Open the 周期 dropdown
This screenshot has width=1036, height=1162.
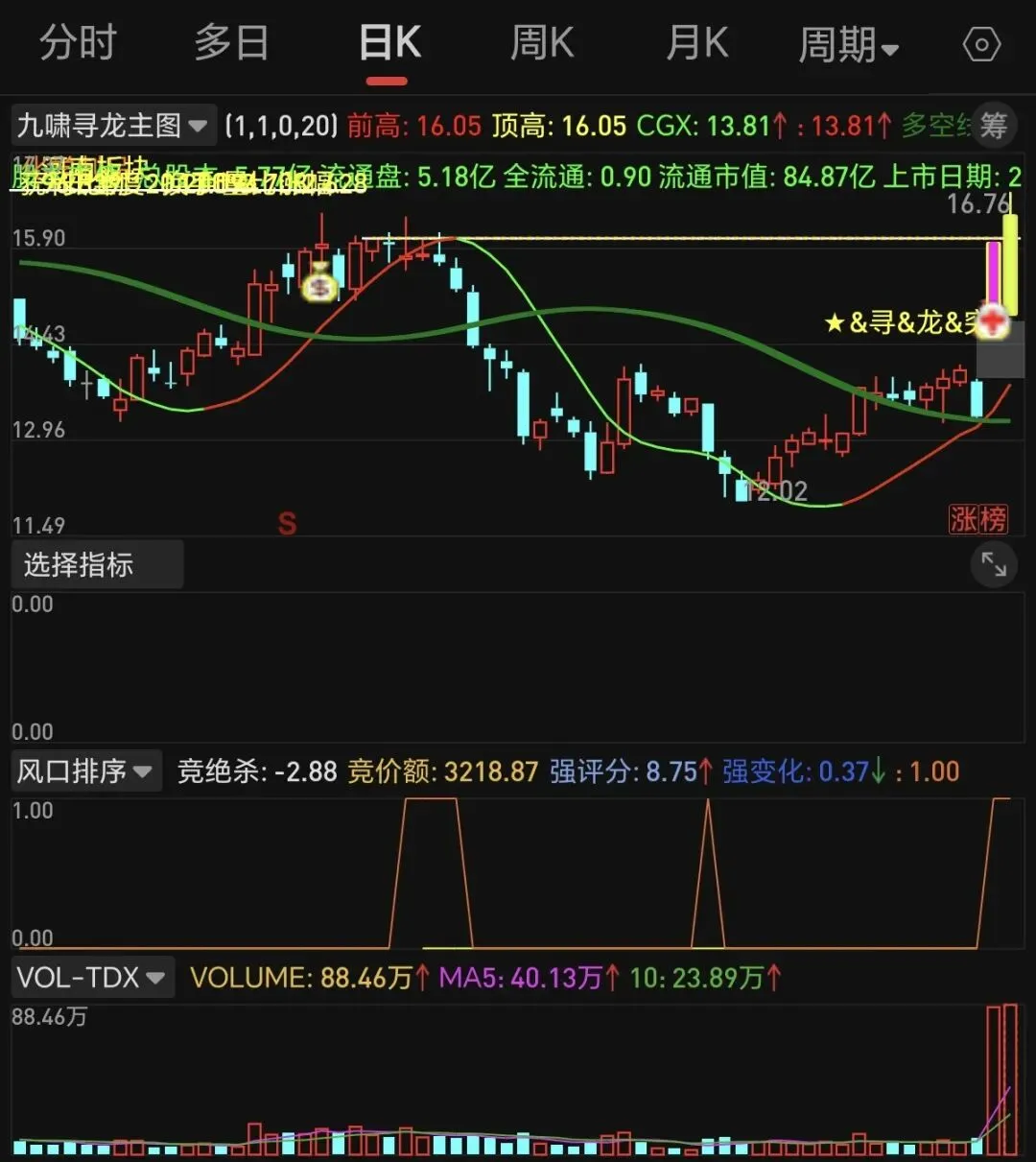[x=849, y=45]
